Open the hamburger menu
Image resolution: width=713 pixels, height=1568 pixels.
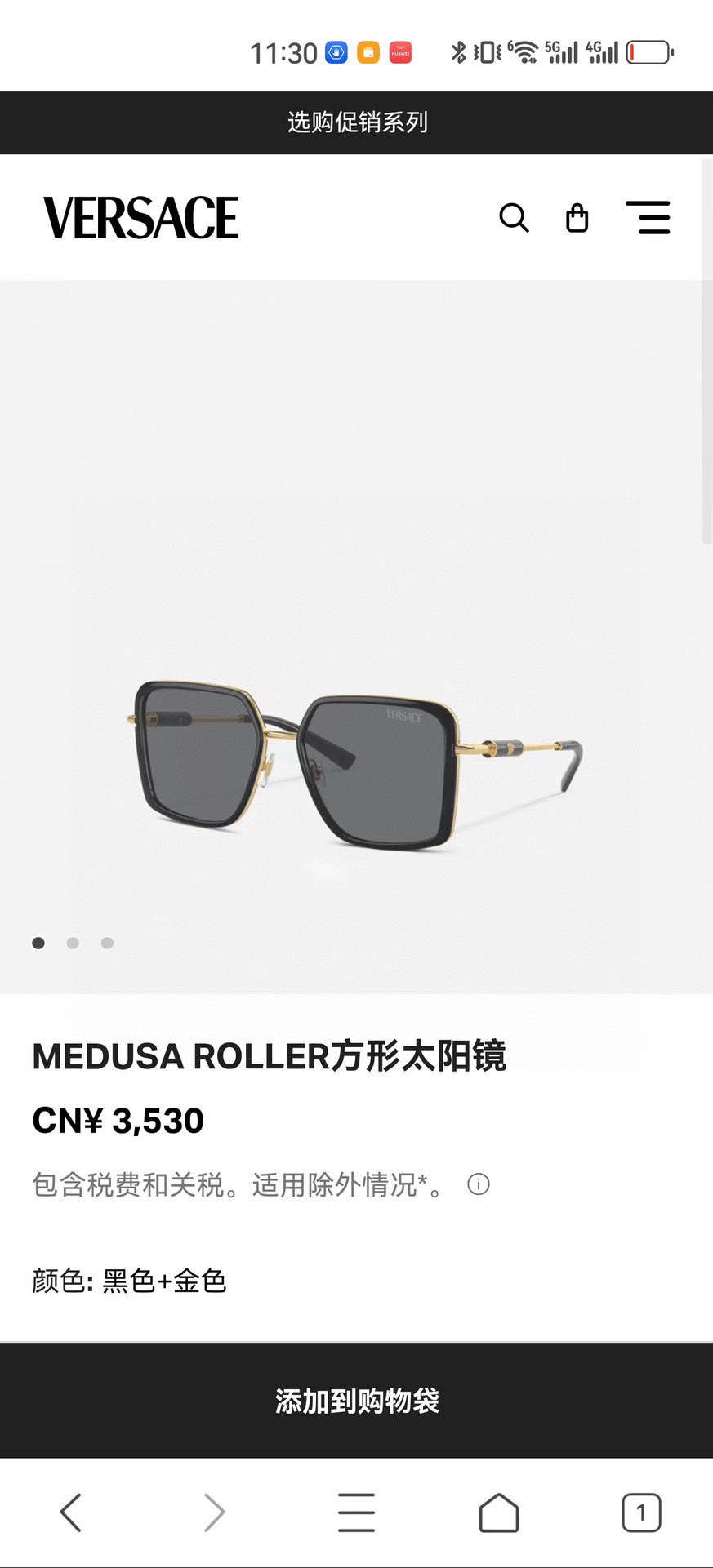pos(648,218)
